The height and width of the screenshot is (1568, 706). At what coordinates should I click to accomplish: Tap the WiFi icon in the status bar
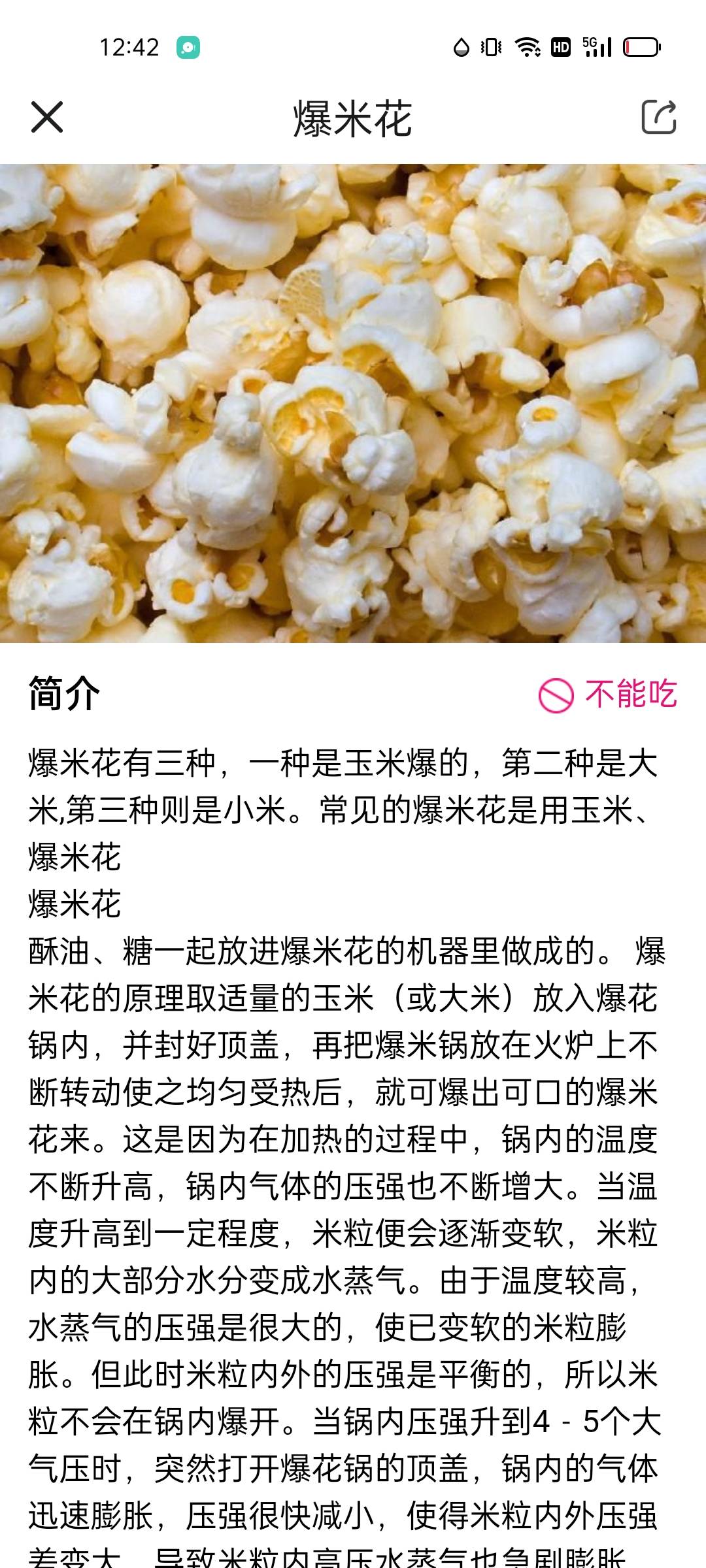pos(526,46)
